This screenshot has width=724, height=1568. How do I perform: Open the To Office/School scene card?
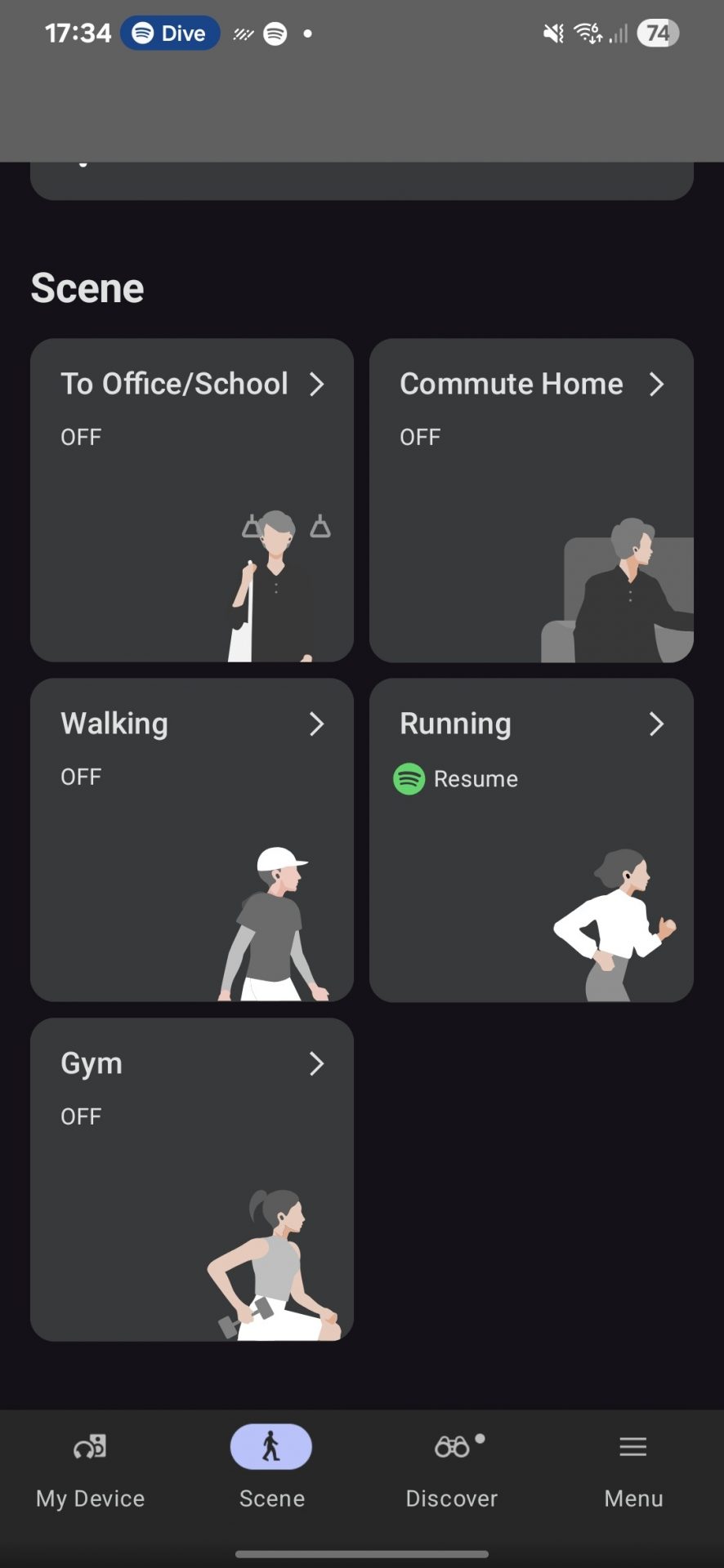[x=192, y=500]
